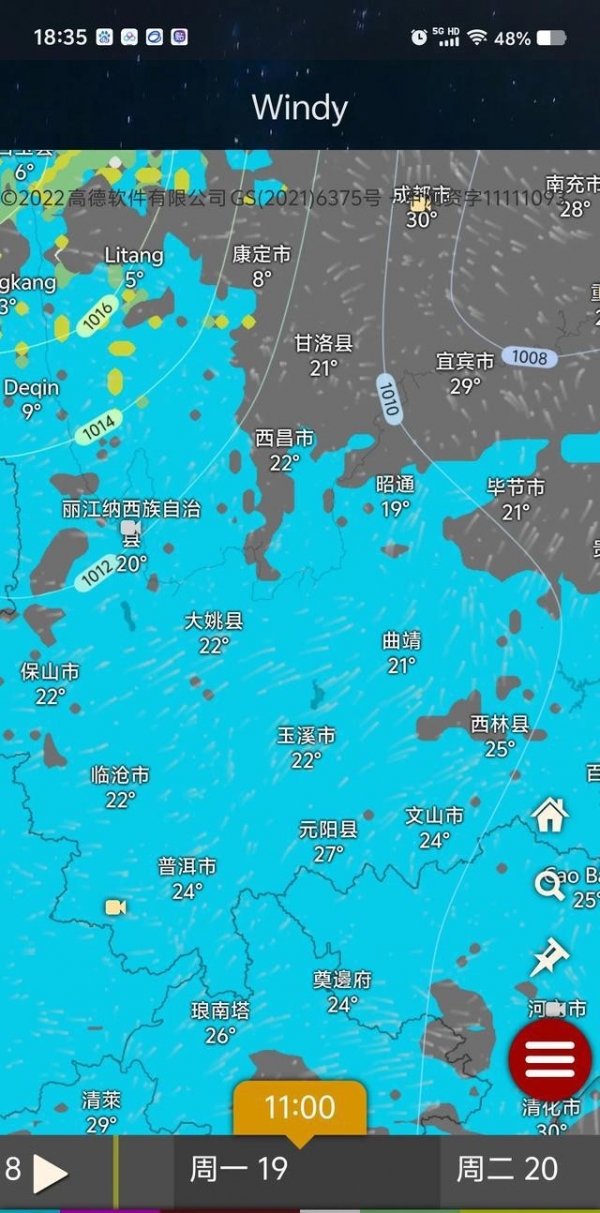The image size is (600, 1213).
Task: Select 周一 19 on the timeline
Action: (239, 1169)
